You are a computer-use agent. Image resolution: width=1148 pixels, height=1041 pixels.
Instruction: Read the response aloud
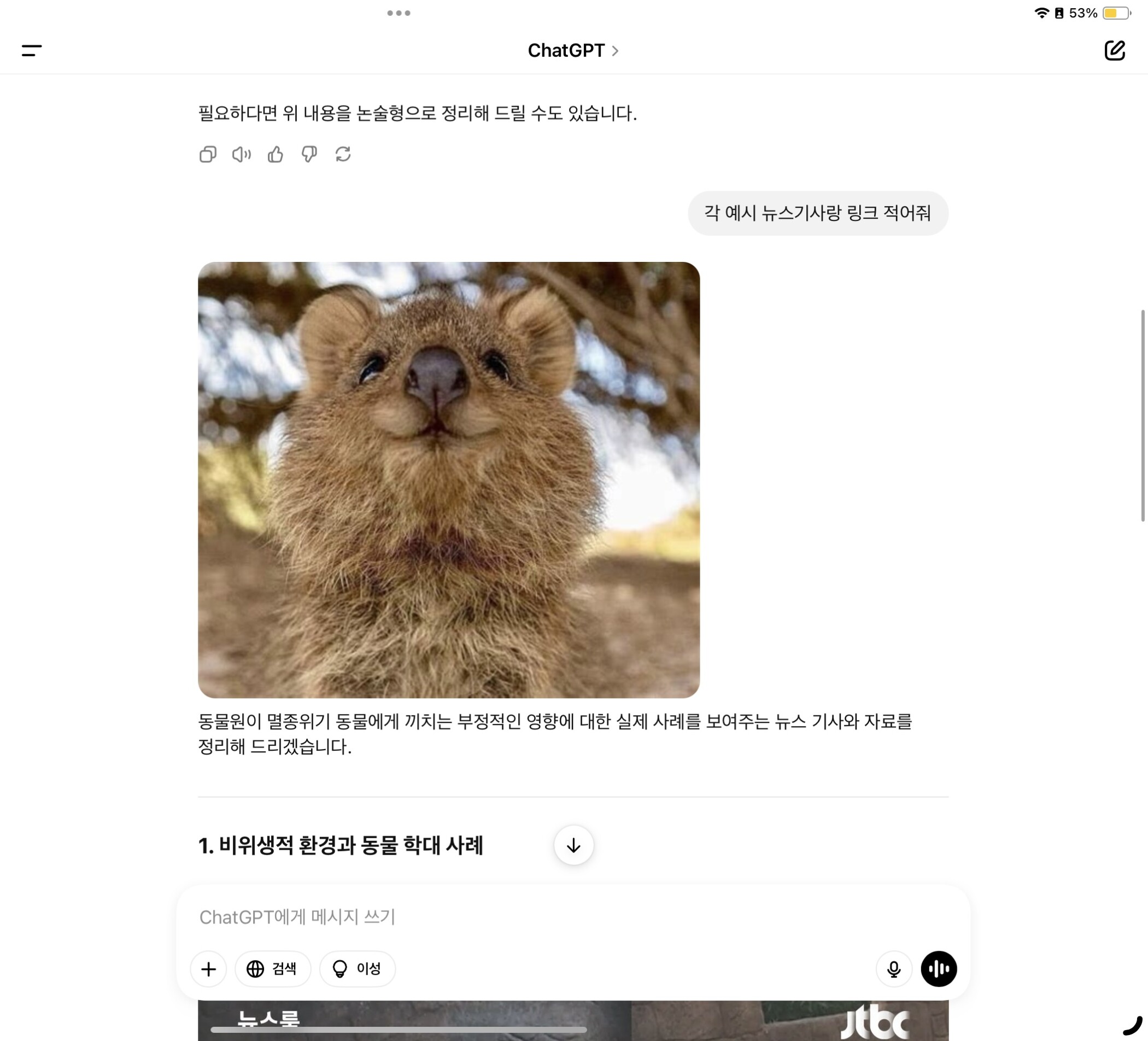(242, 154)
